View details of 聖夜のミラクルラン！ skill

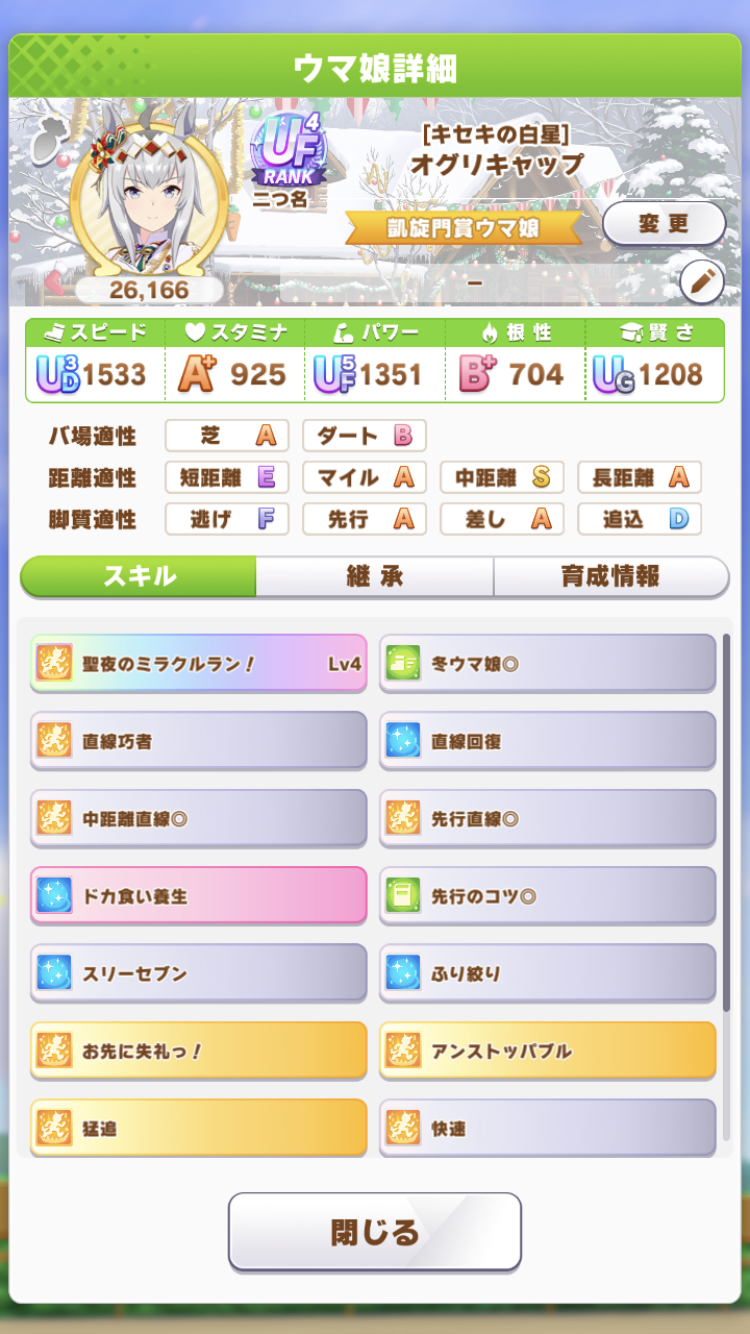[199, 663]
